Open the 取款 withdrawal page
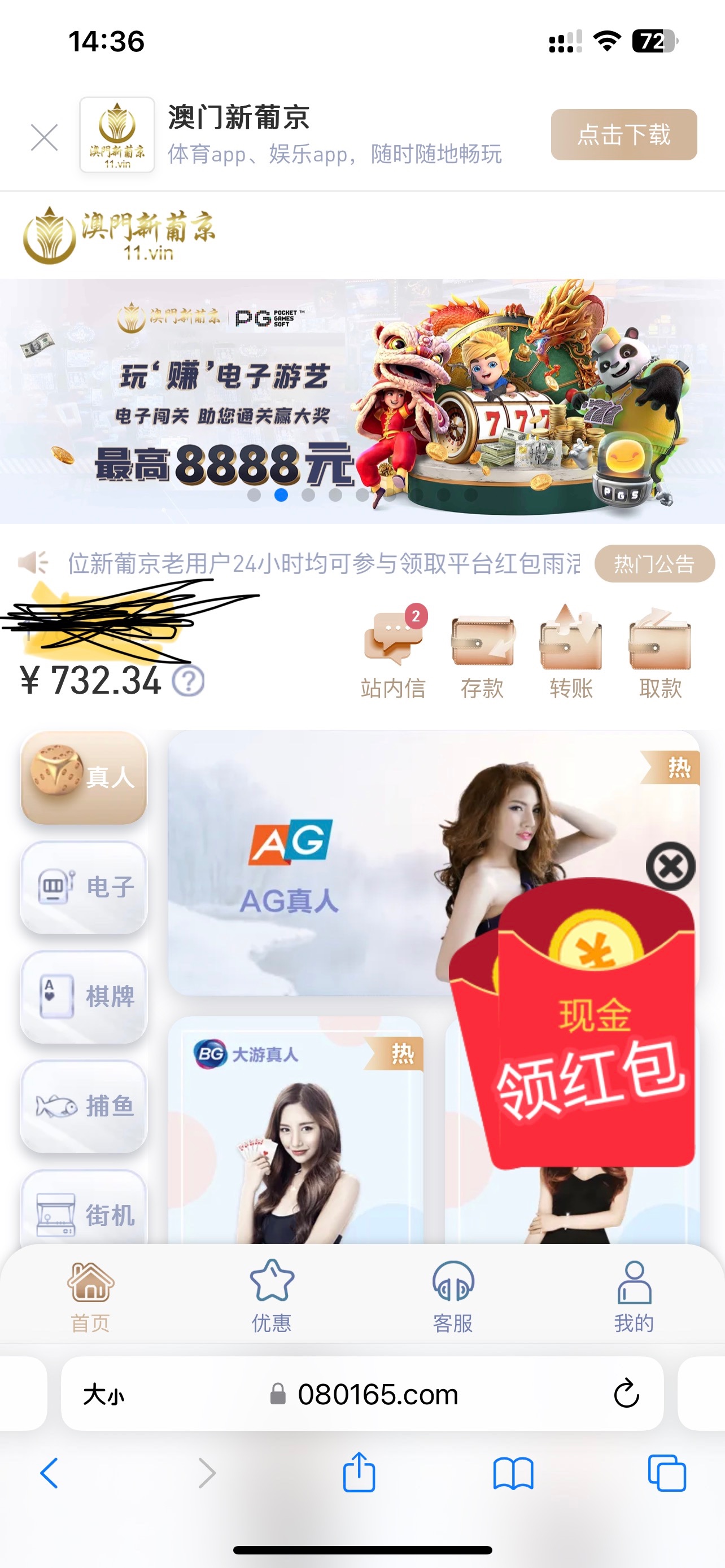This screenshot has width=725, height=1568. pyautogui.click(x=660, y=651)
